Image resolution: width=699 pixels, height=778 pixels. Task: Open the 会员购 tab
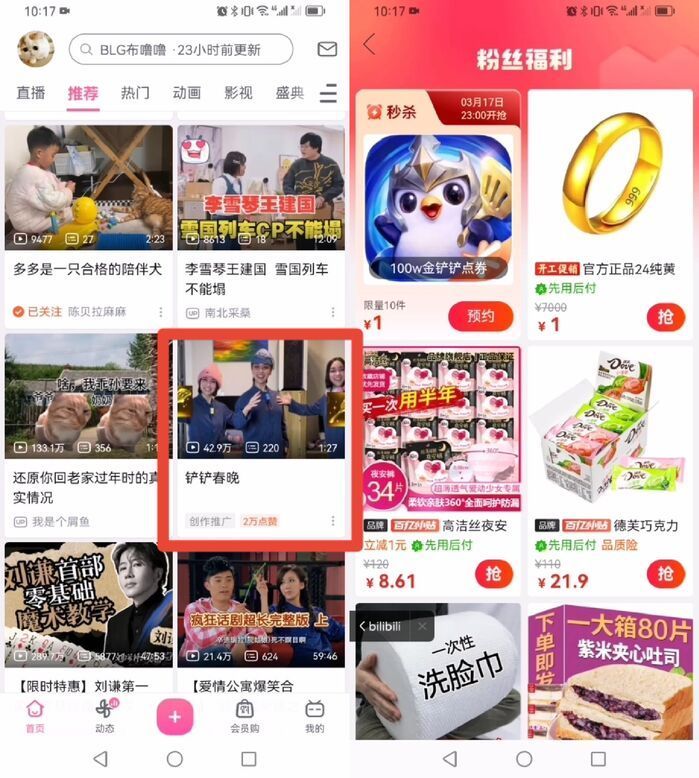pyautogui.click(x=245, y=716)
